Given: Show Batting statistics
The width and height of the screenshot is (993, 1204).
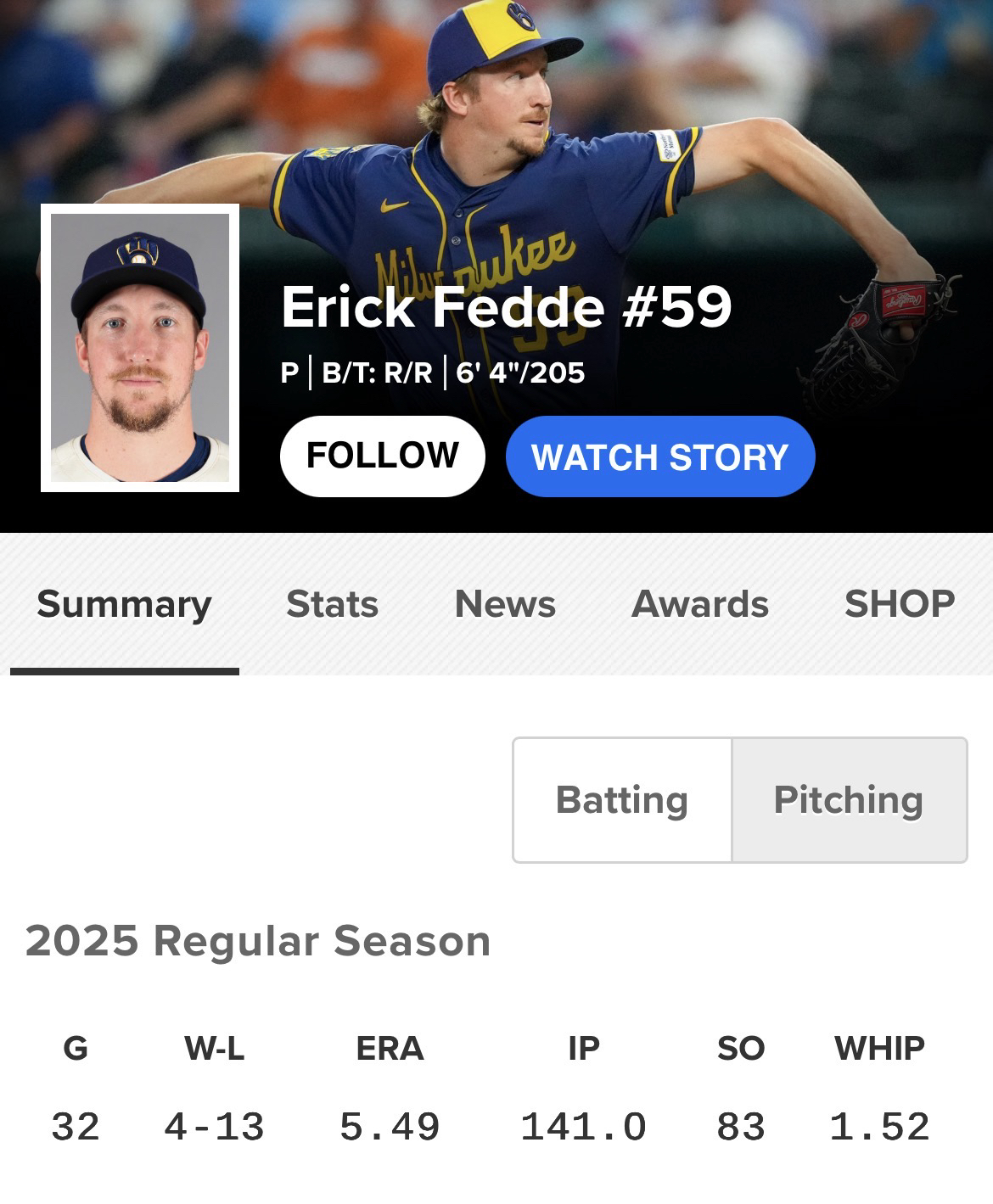Looking at the screenshot, I should [622, 799].
